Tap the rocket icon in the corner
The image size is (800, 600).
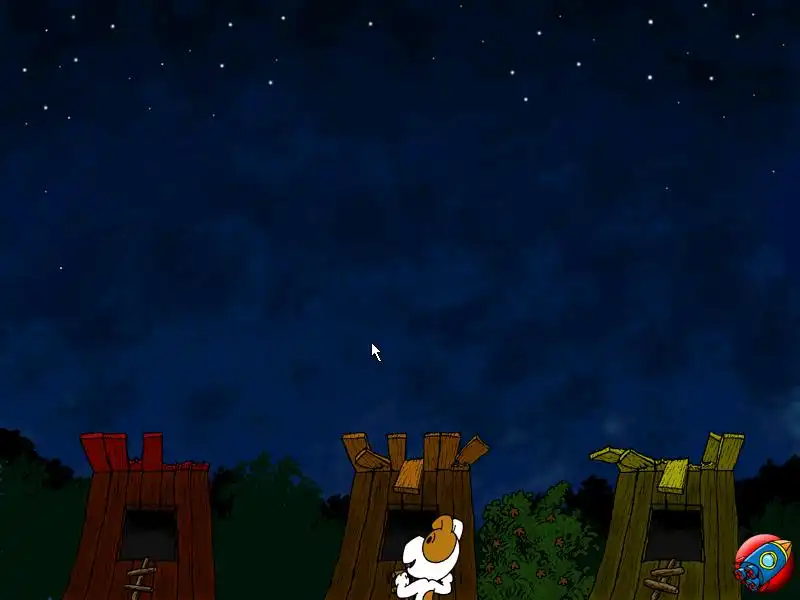tap(764, 564)
